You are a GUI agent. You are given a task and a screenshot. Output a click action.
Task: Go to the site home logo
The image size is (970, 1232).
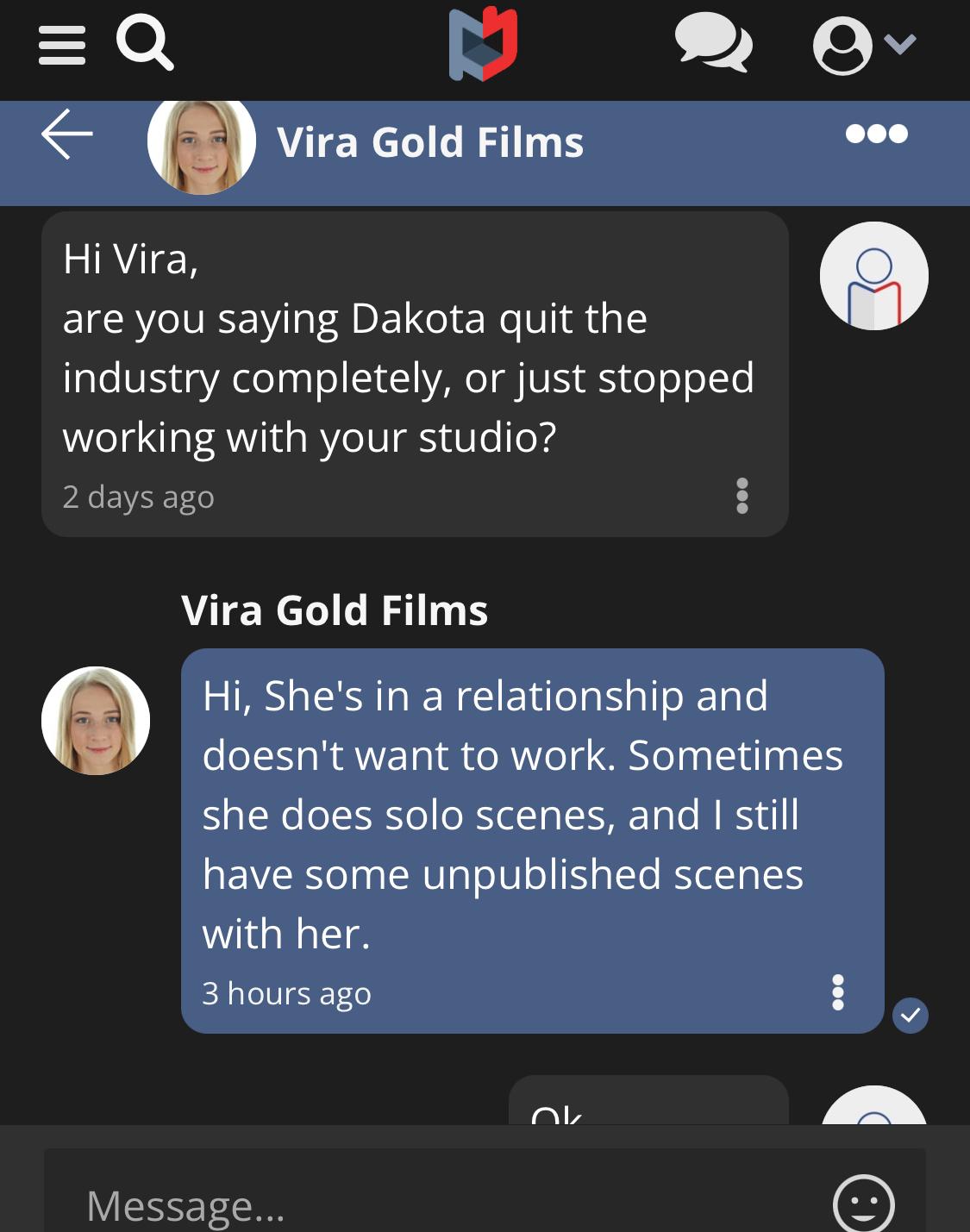[484, 45]
